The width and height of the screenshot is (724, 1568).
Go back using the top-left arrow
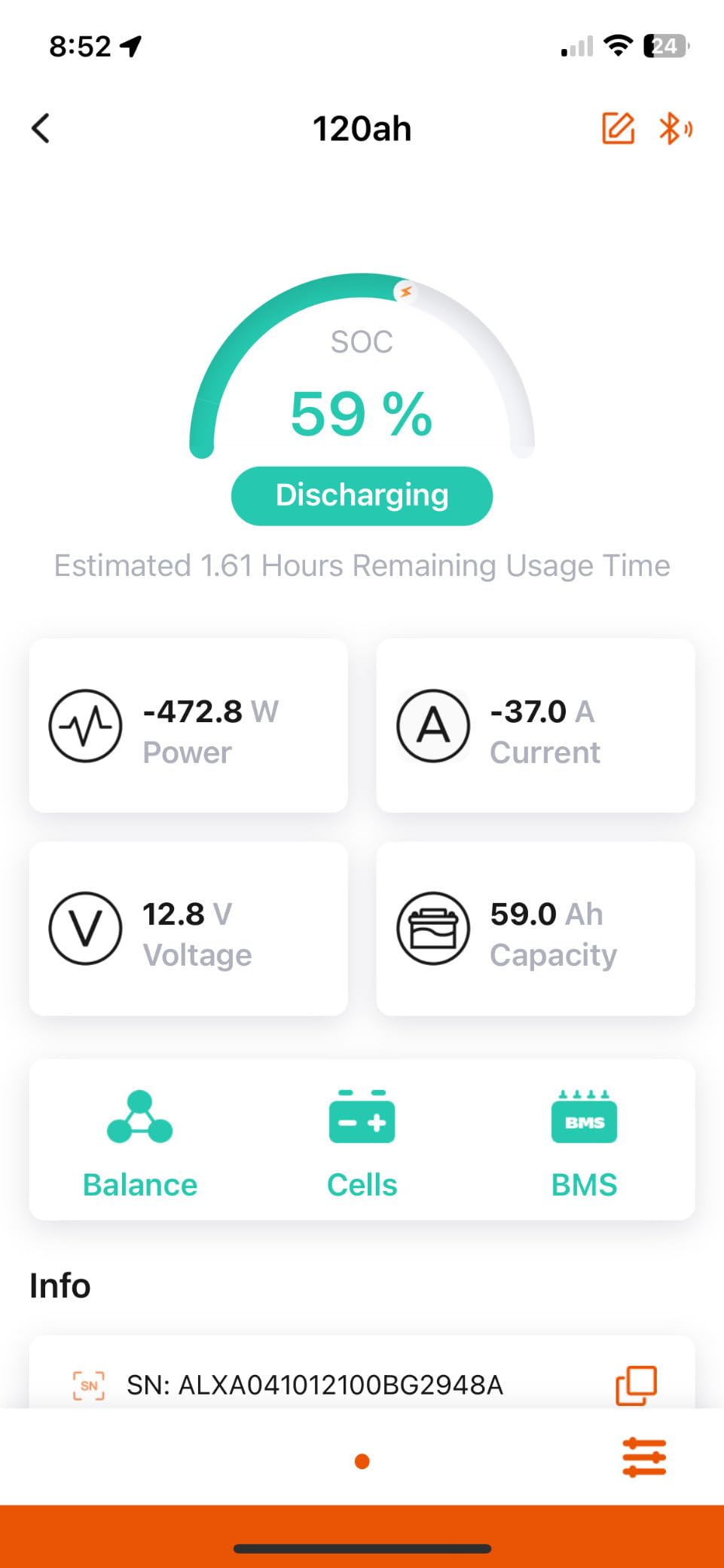pos(41,128)
